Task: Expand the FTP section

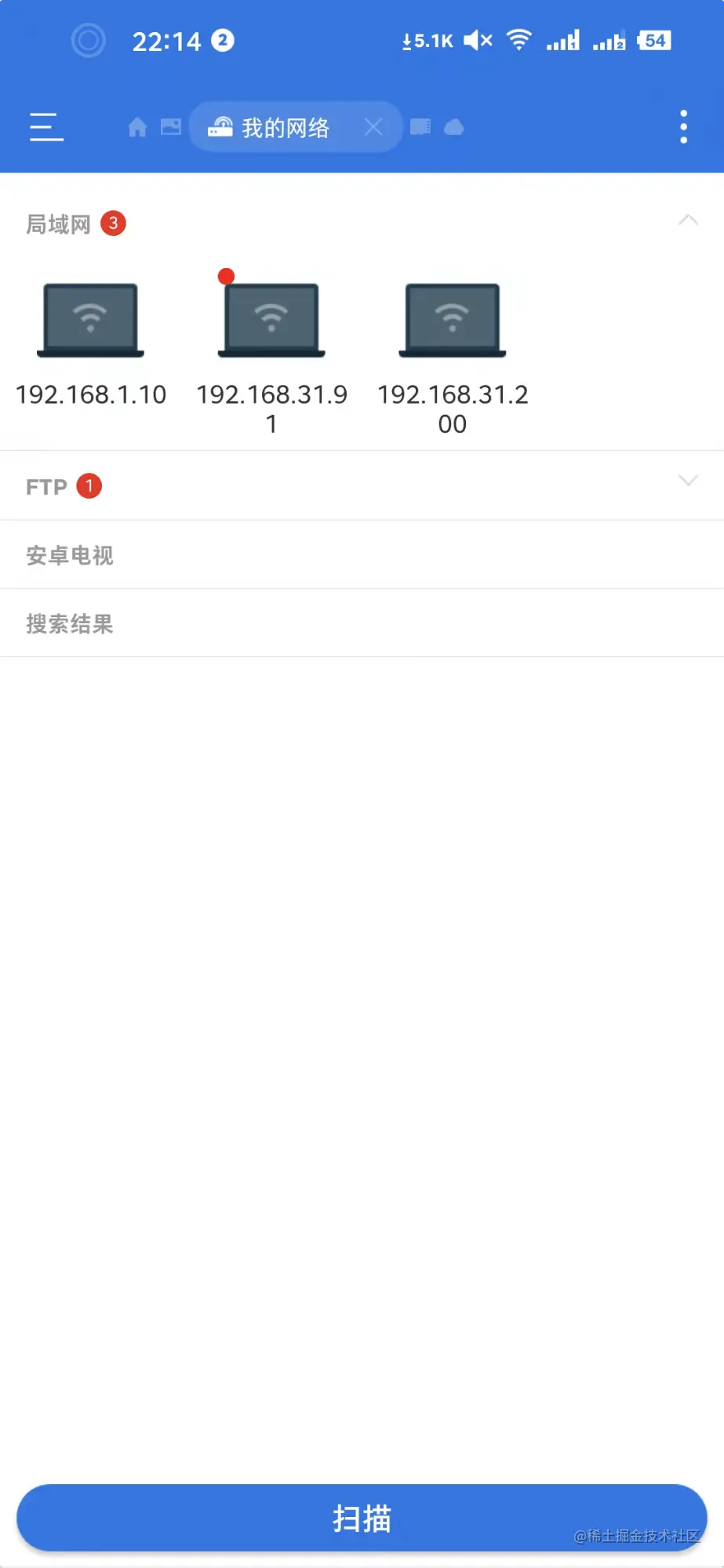Action: point(688,481)
